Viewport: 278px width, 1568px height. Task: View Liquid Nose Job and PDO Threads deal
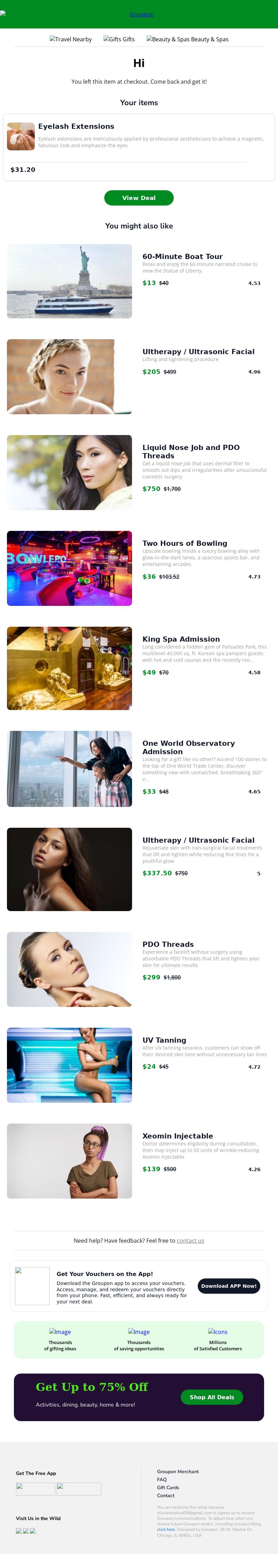191,451
